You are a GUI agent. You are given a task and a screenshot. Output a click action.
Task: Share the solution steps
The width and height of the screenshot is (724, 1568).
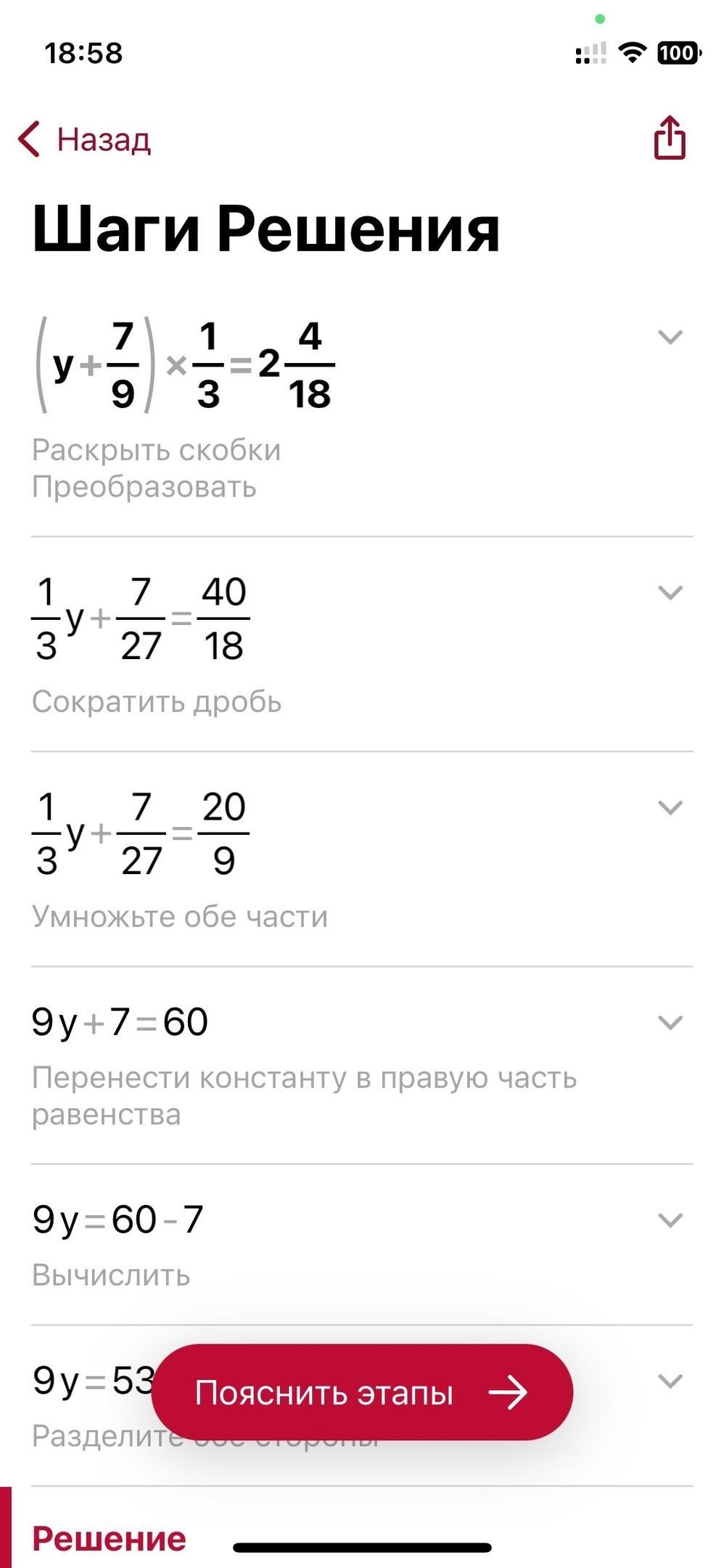pyautogui.click(x=669, y=138)
